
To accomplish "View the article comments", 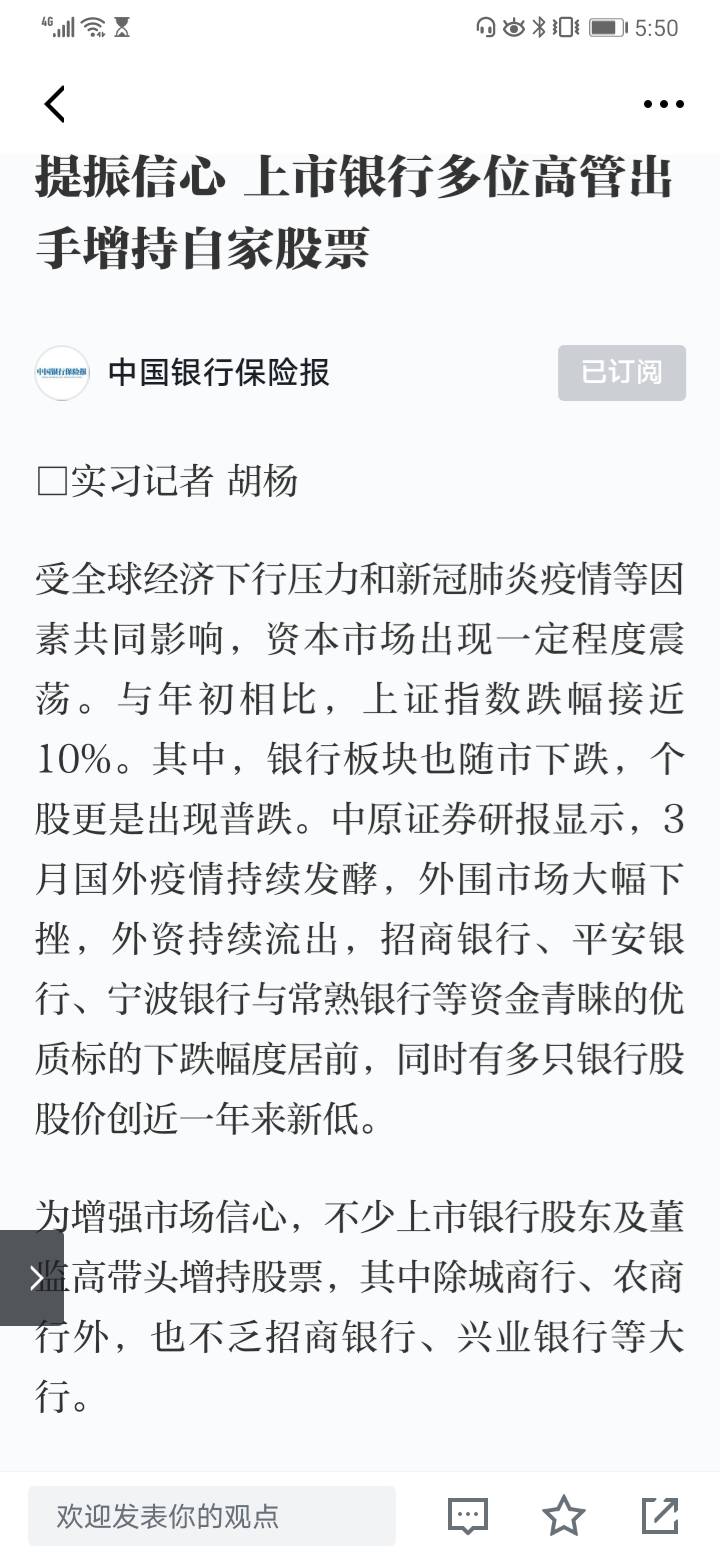I will point(467,1516).
